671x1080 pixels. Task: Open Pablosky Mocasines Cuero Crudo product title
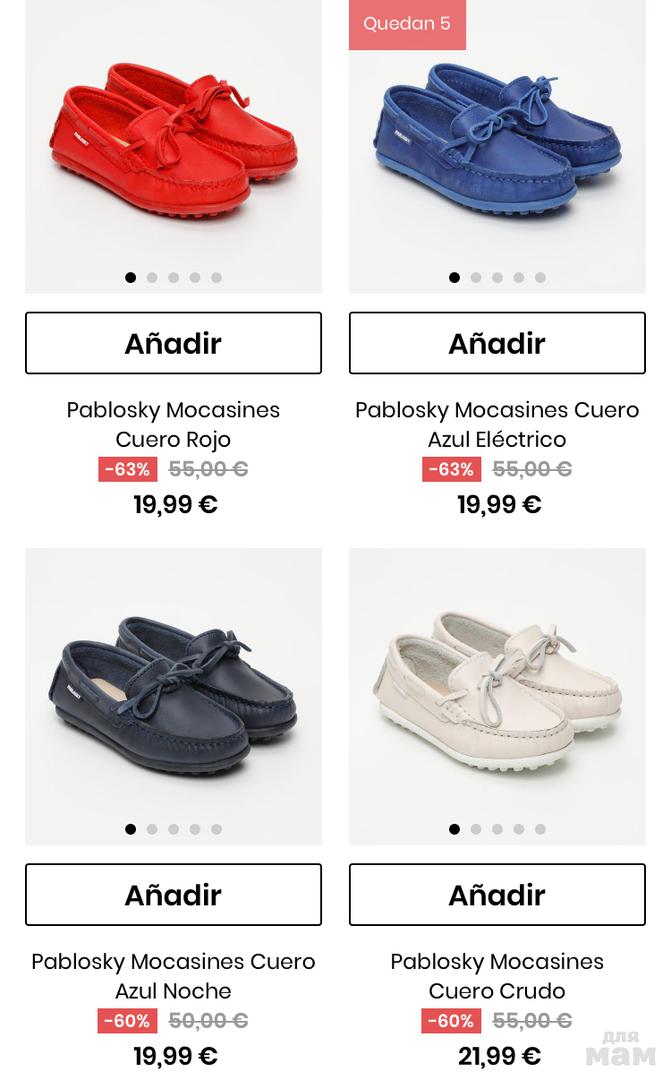pyautogui.click(x=497, y=976)
